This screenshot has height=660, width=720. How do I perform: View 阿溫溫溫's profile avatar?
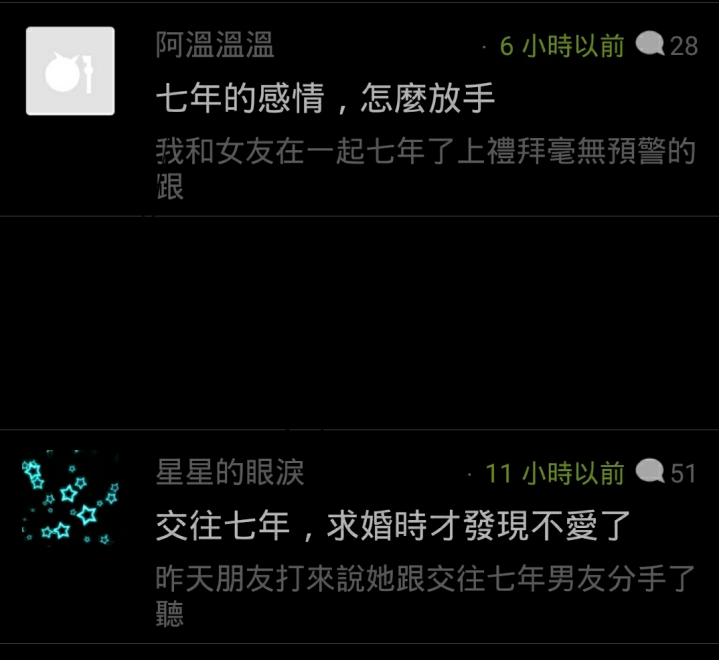pyautogui.click(x=70, y=71)
